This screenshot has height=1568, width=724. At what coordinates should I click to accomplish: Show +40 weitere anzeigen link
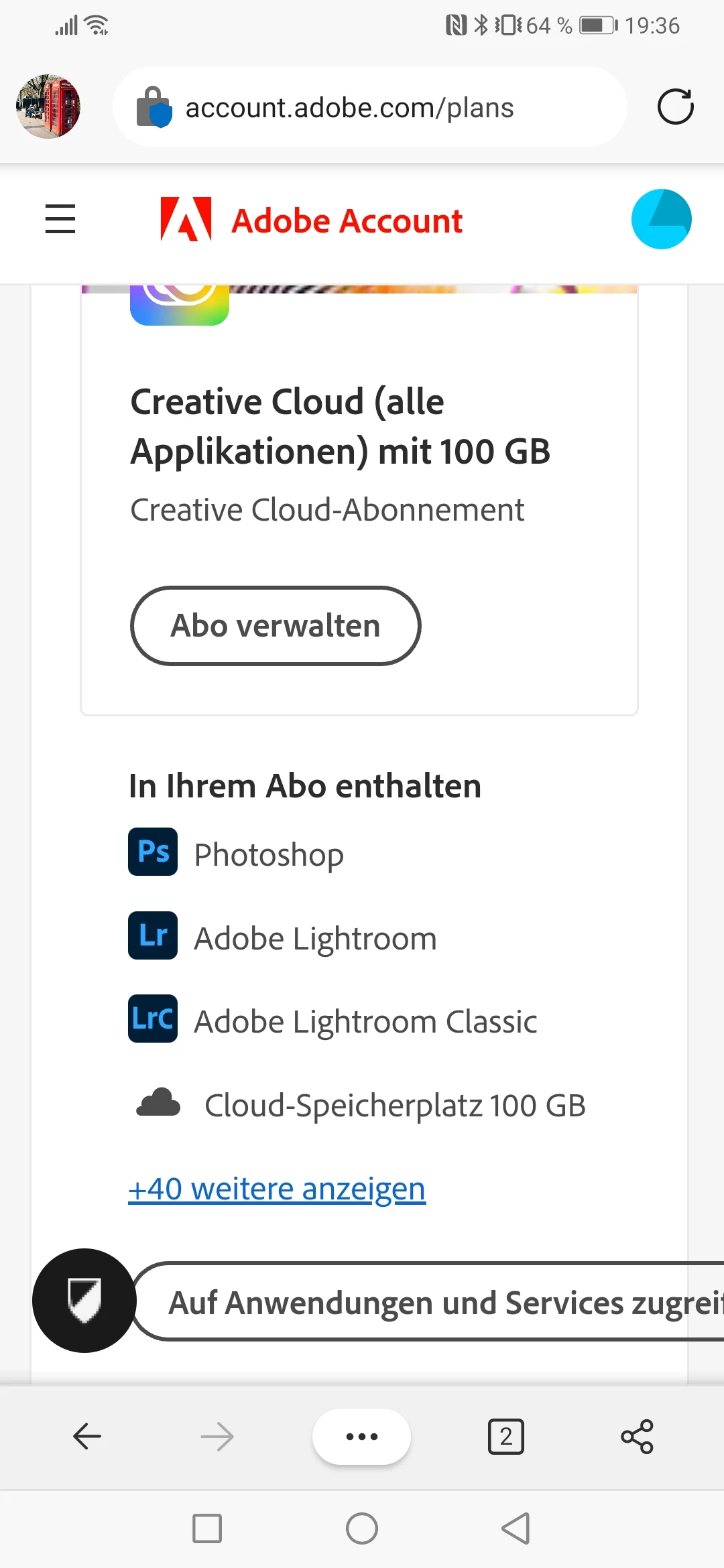pyautogui.click(x=277, y=1189)
